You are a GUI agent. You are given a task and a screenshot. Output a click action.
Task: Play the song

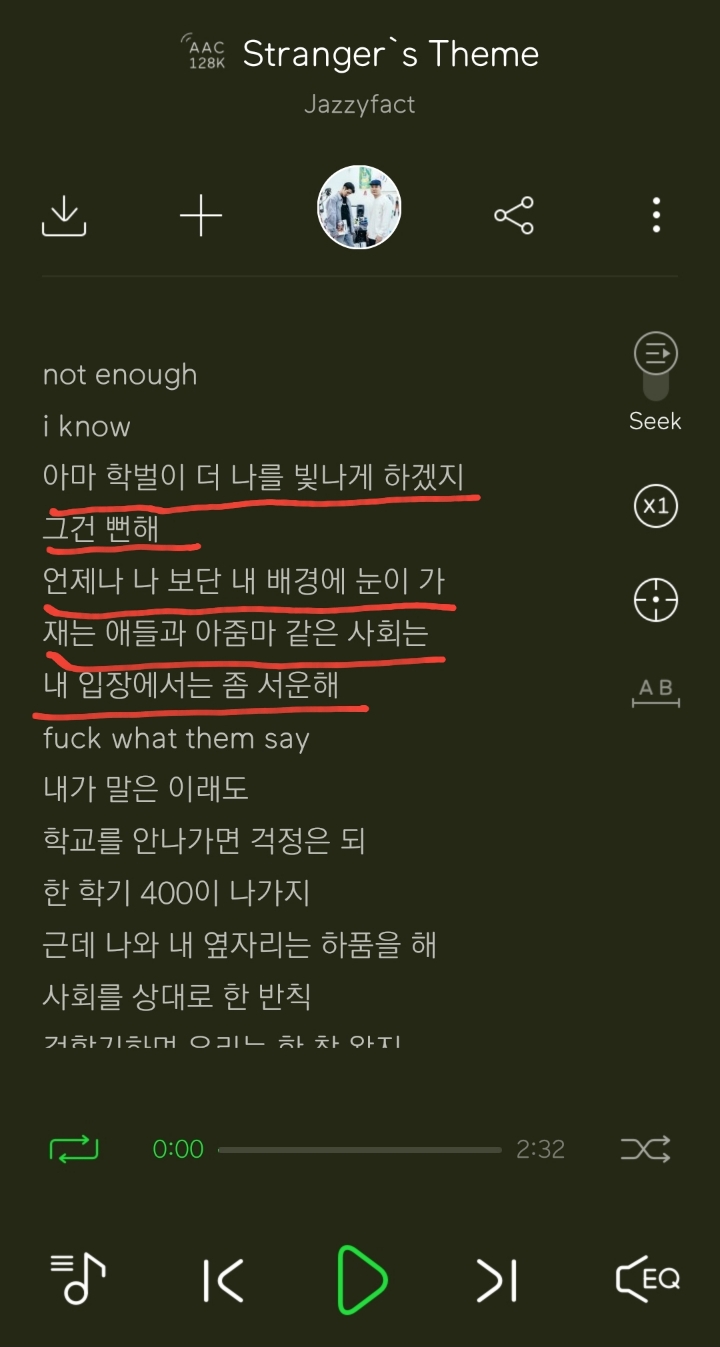pyautogui.click(x=361, y=1279)
